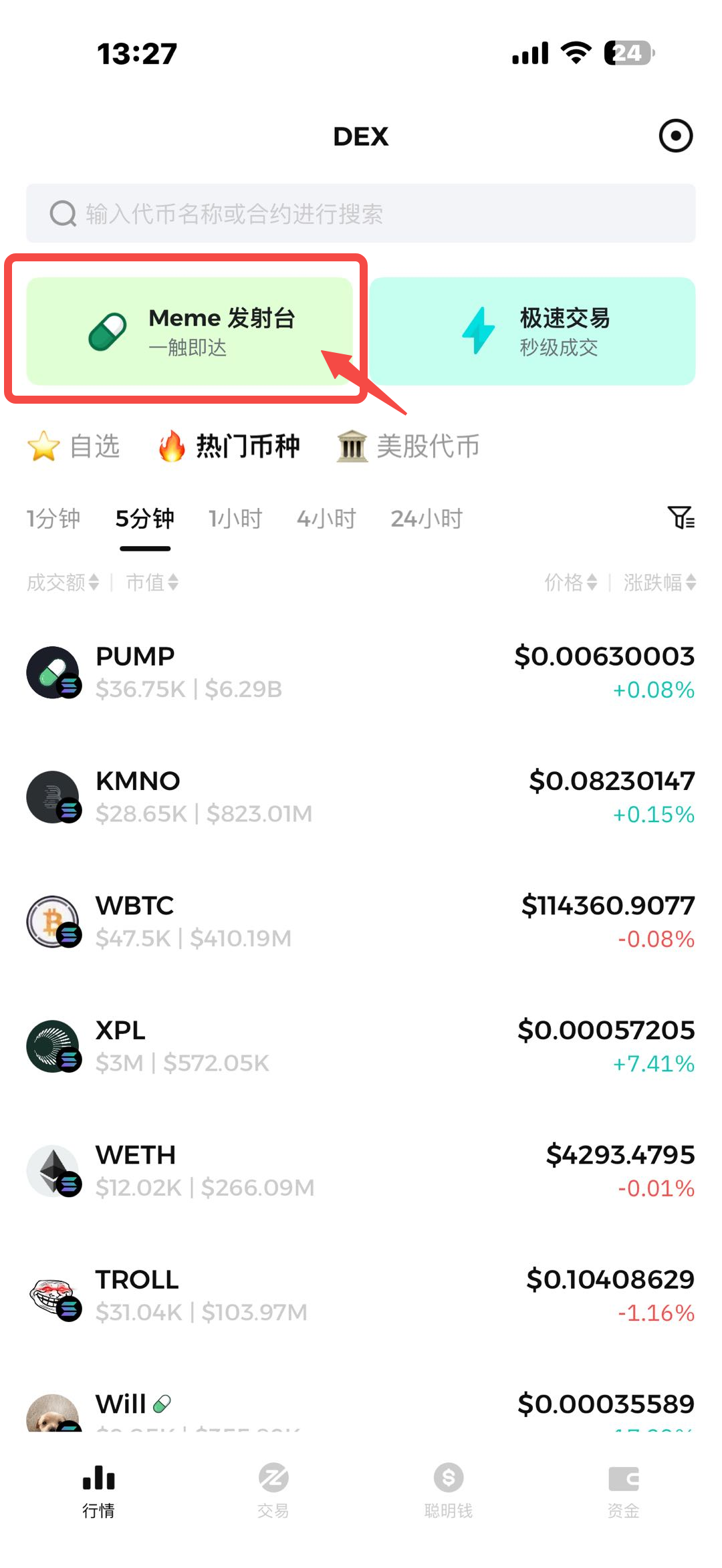Switch timeframe to 1分钟

[53, 519]
